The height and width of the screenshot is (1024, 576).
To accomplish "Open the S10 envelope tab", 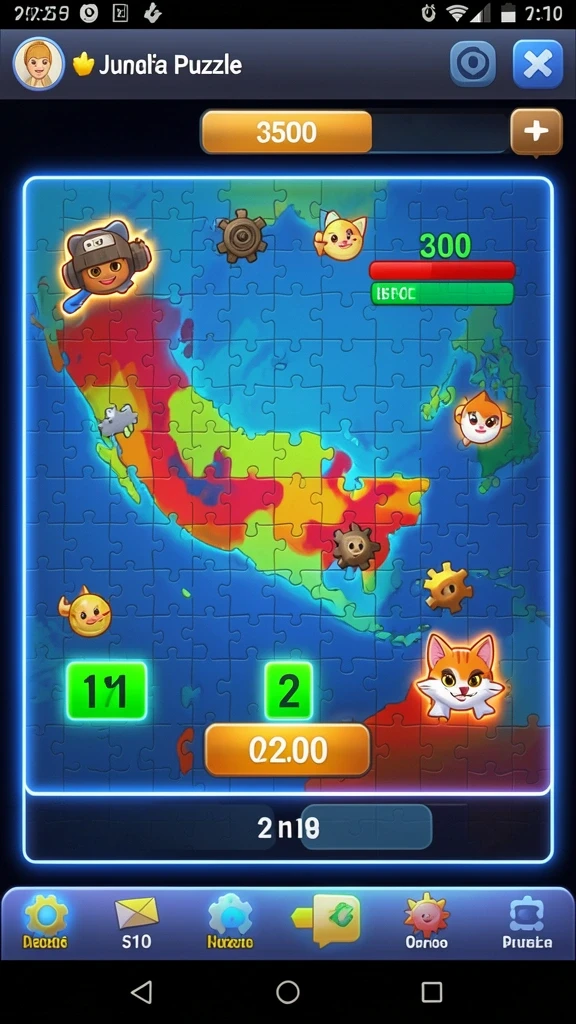I will 136,921.
